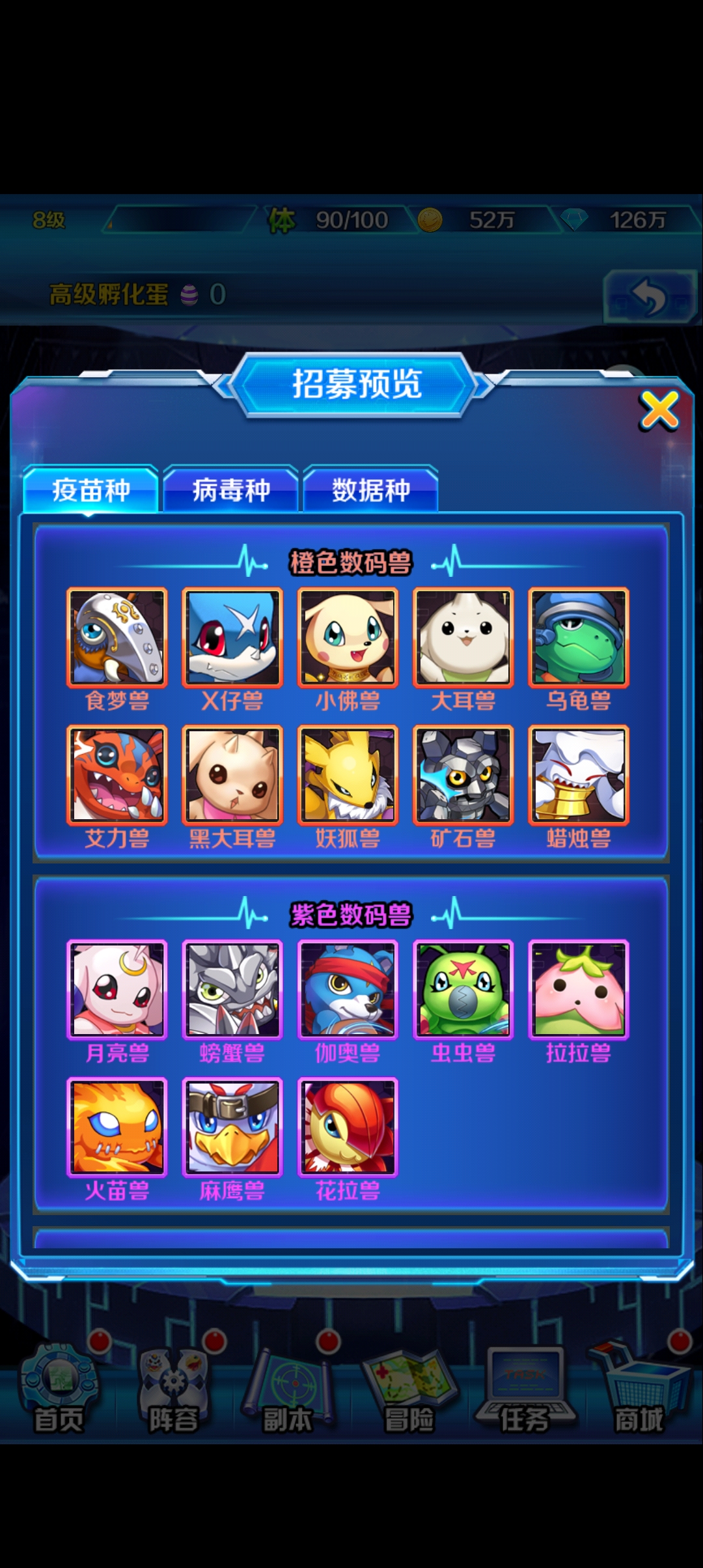Select the 疫苗种 tab

(x=91, y=490)
